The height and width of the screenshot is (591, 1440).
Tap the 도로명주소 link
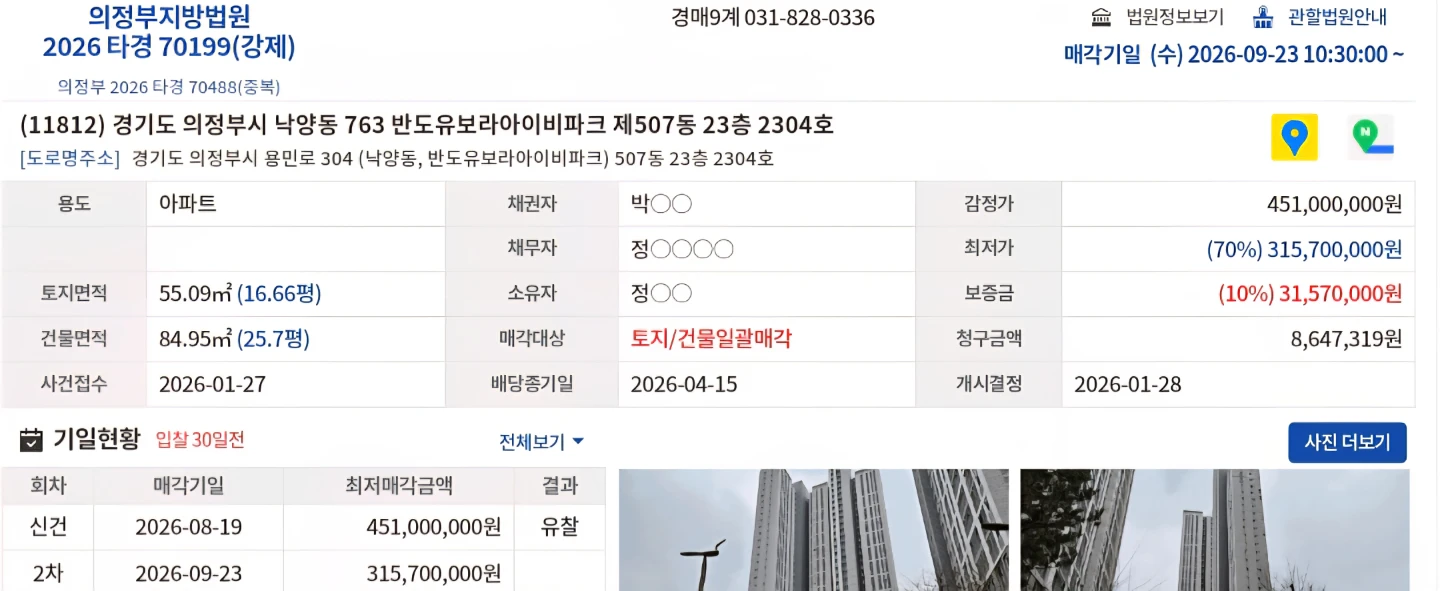[70, 159]
